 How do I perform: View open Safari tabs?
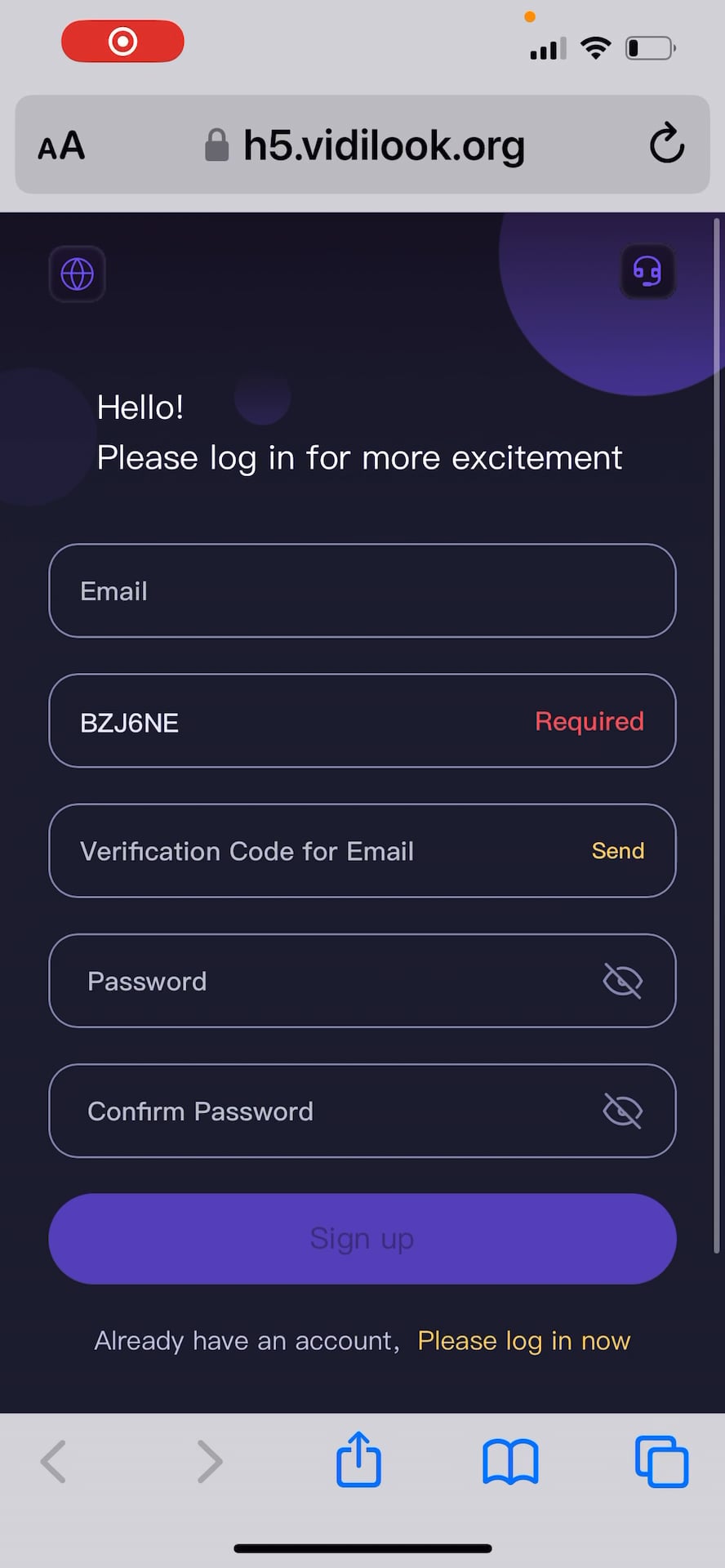click(661, 1461)
